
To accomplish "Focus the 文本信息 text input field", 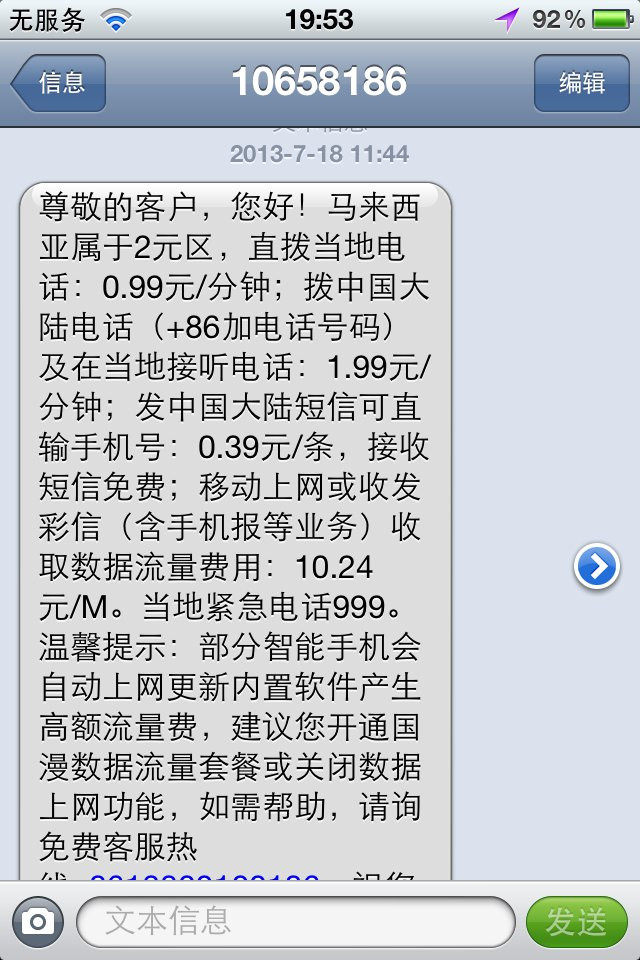I will tap(295, 920).
